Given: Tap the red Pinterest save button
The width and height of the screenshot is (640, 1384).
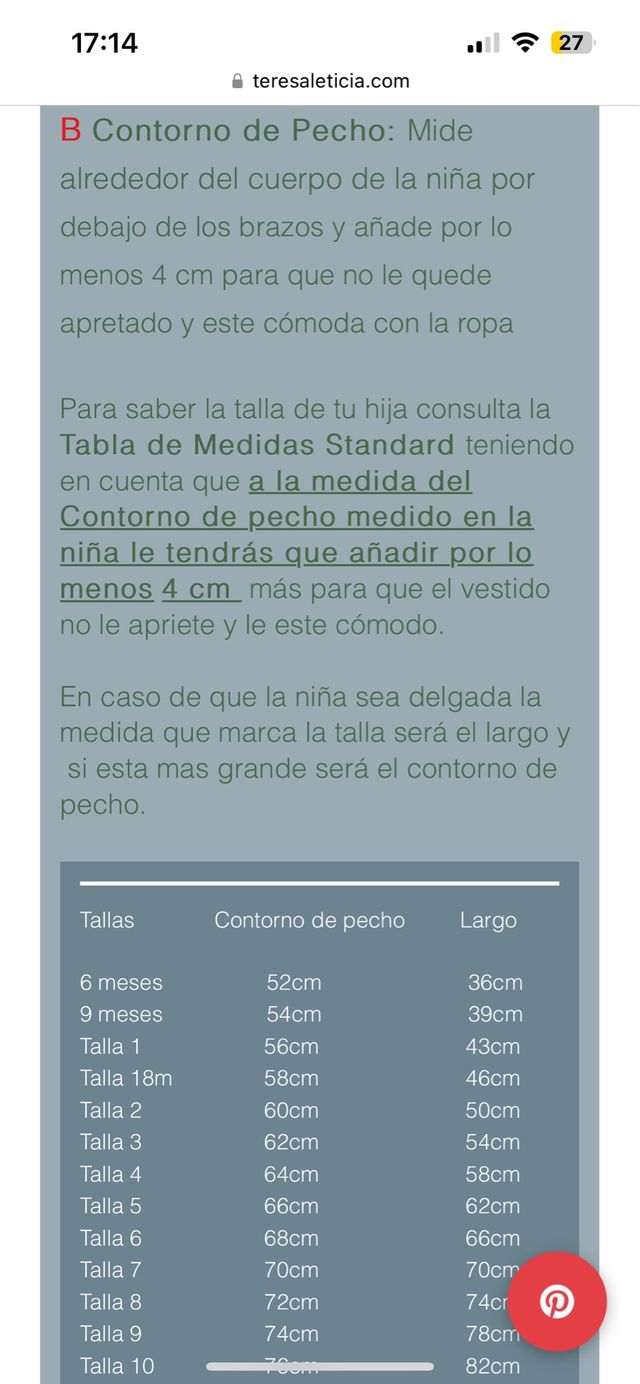Looking at the screenshot, I should coord(557,1301).
